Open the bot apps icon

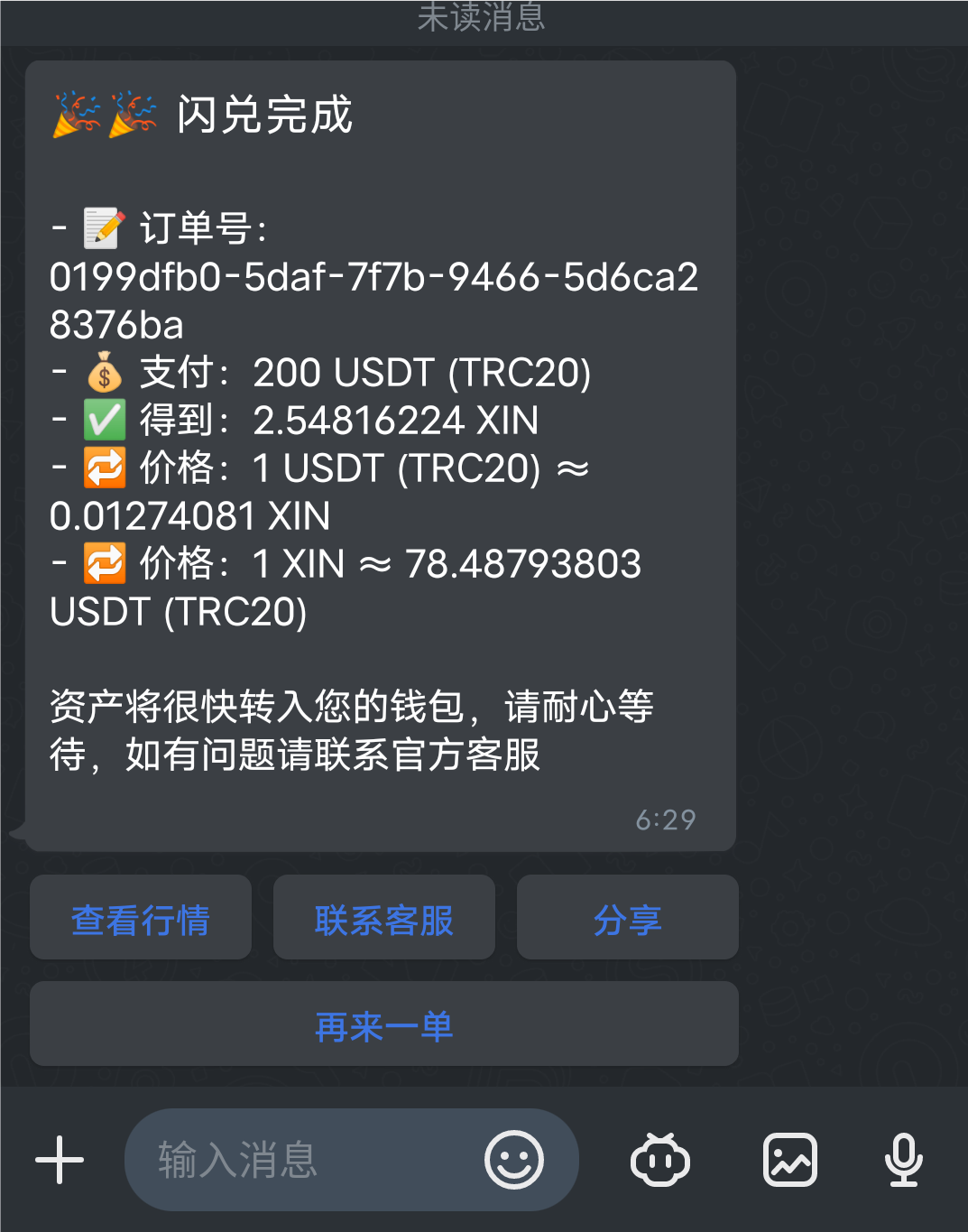[660, 1160]
